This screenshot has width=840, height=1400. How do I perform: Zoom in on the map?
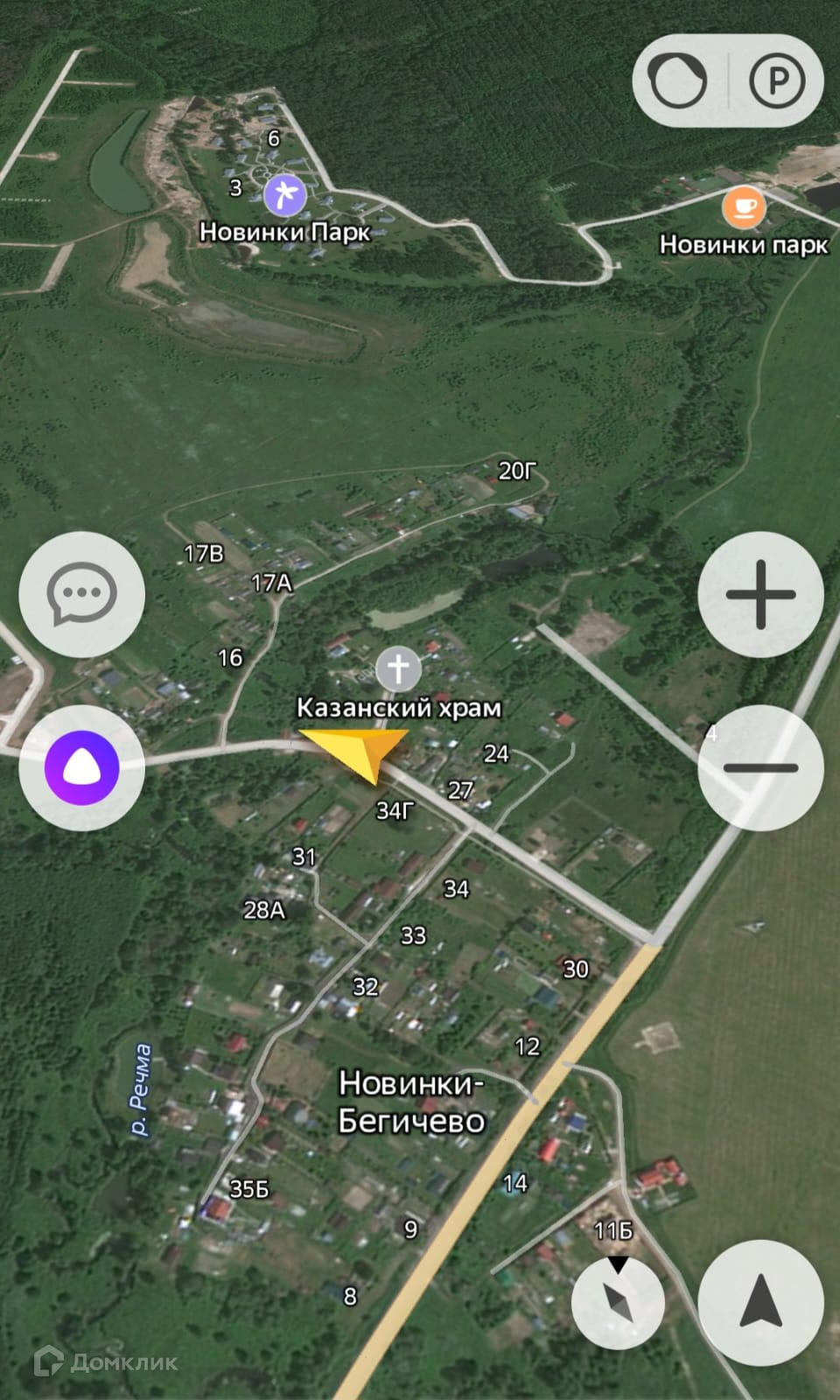(760, 594)
